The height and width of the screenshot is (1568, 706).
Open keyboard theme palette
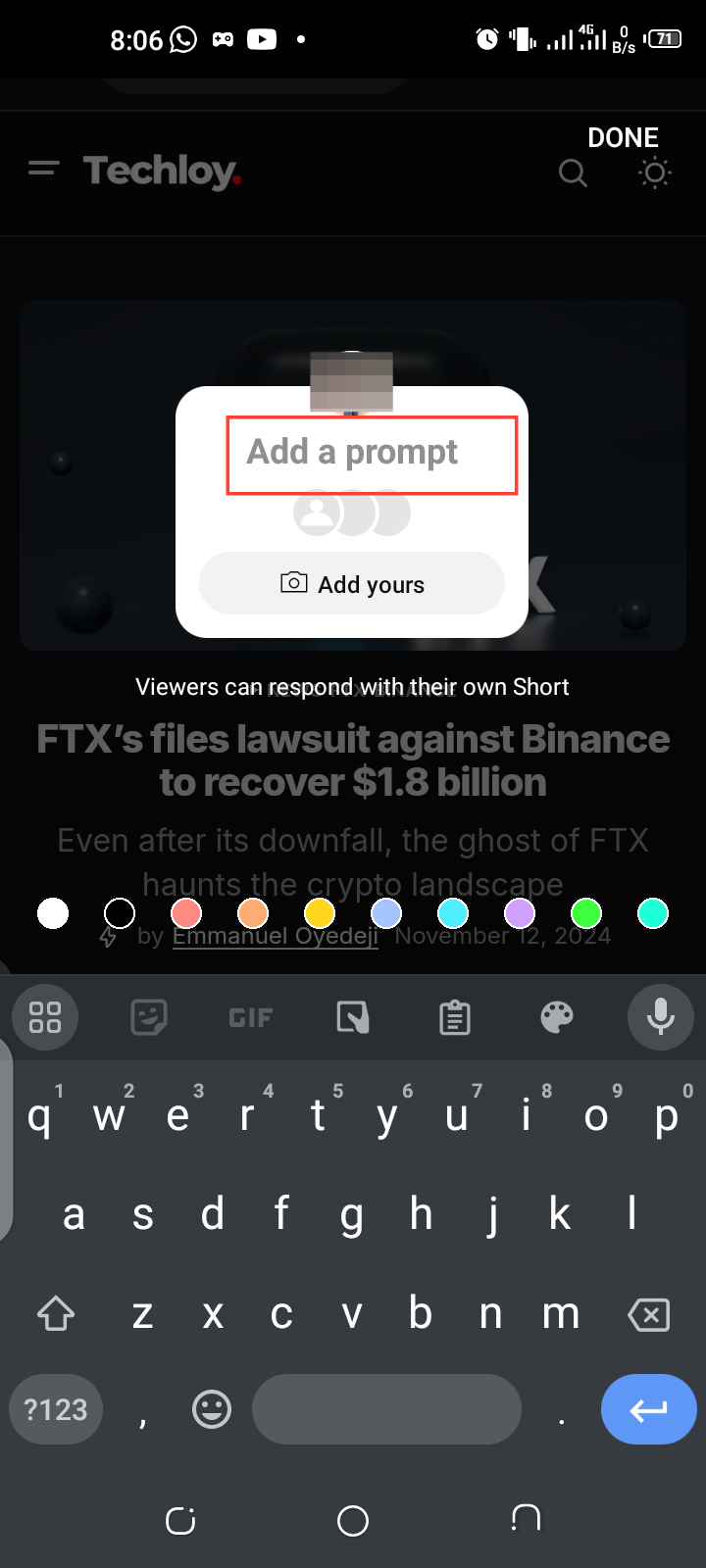coord(557,1017)
